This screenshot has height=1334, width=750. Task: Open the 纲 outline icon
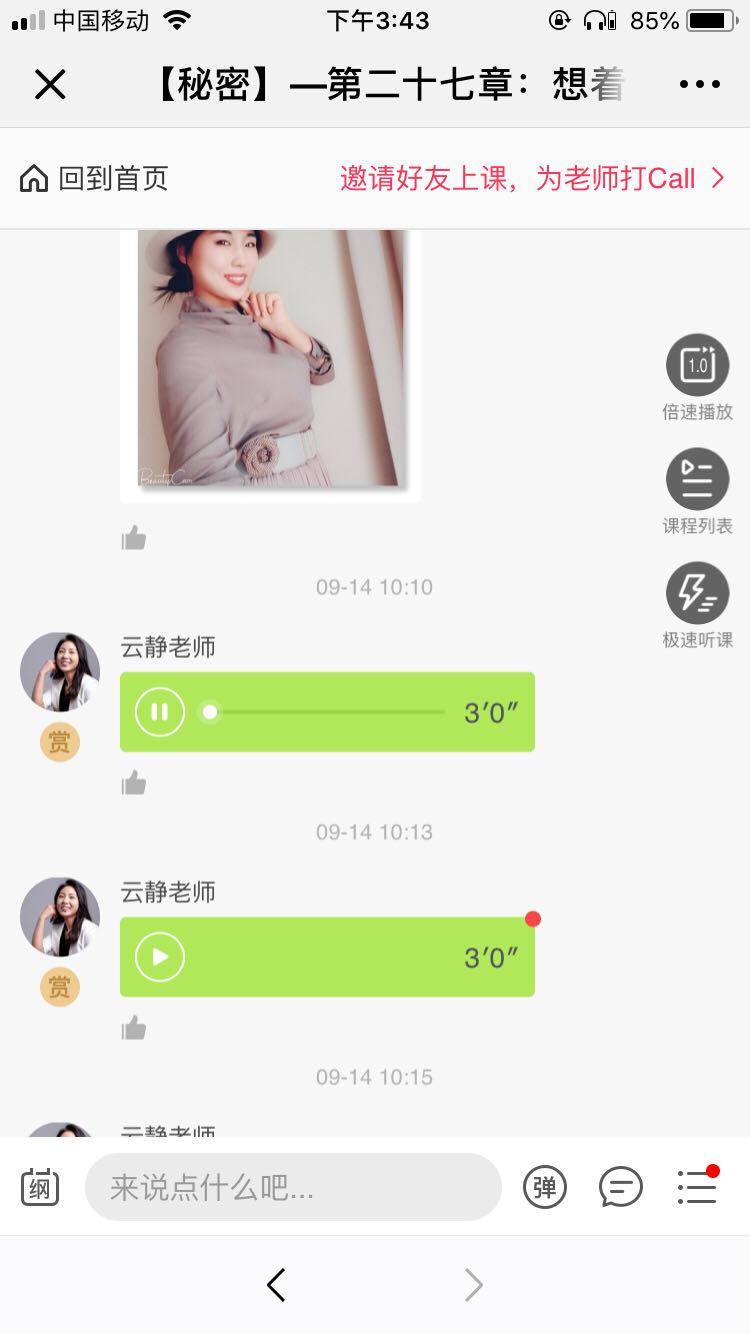(40, 1187)
